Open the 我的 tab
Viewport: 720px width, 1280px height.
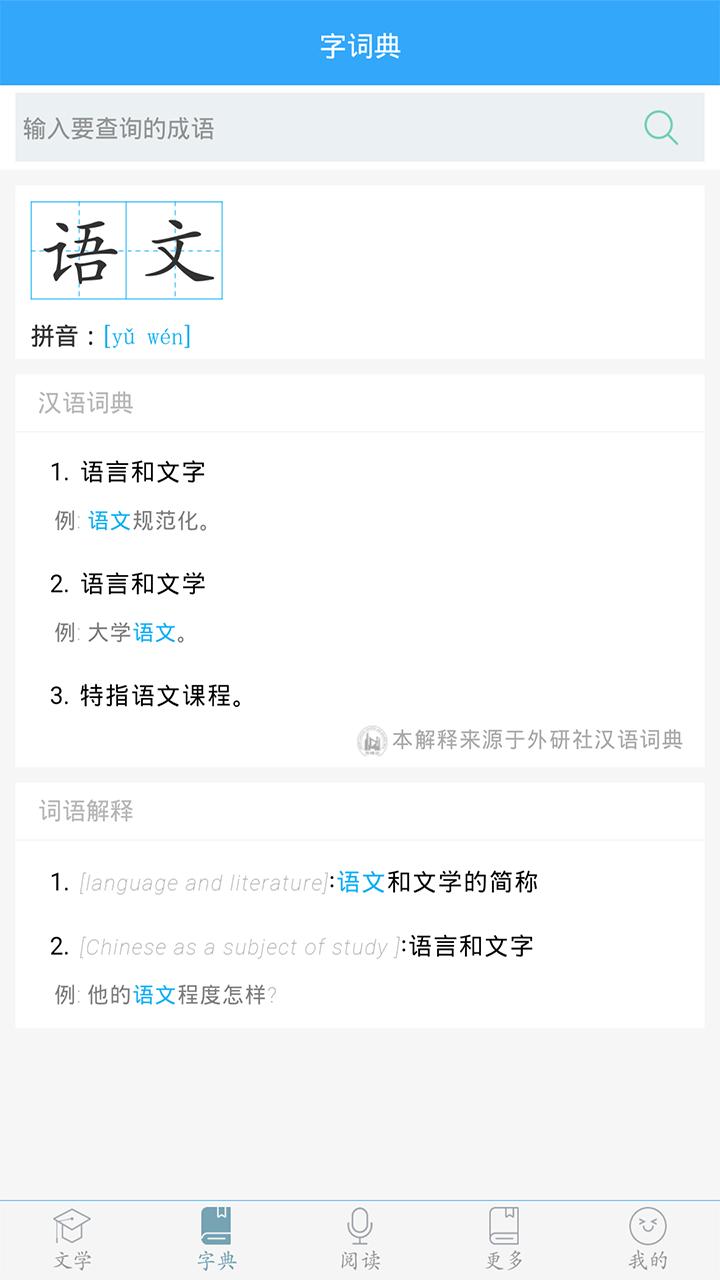point(647,1237)
